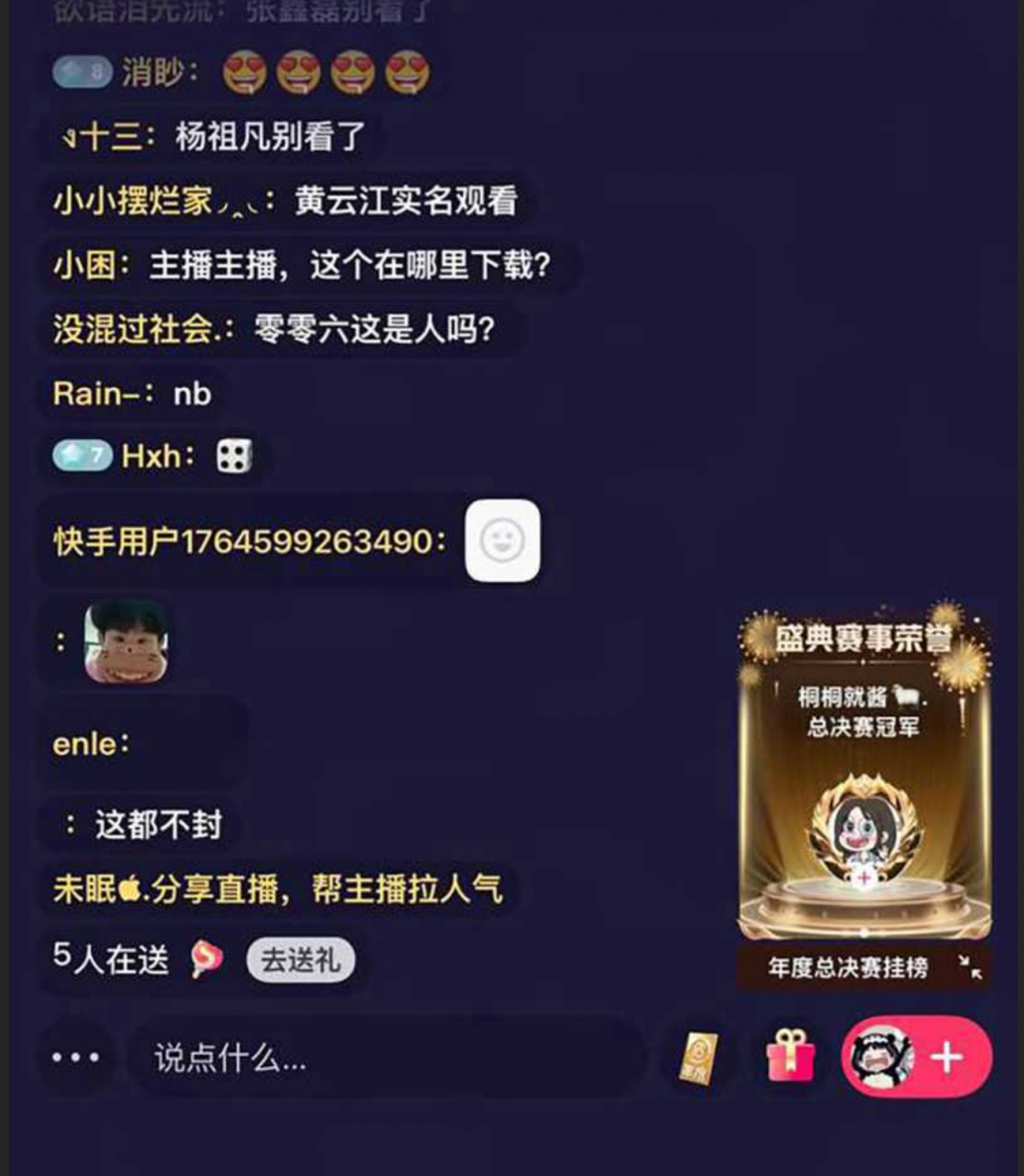Tap 分享直播 to share the live stream
The image size is (1024, 1176).
click(214, 889)
